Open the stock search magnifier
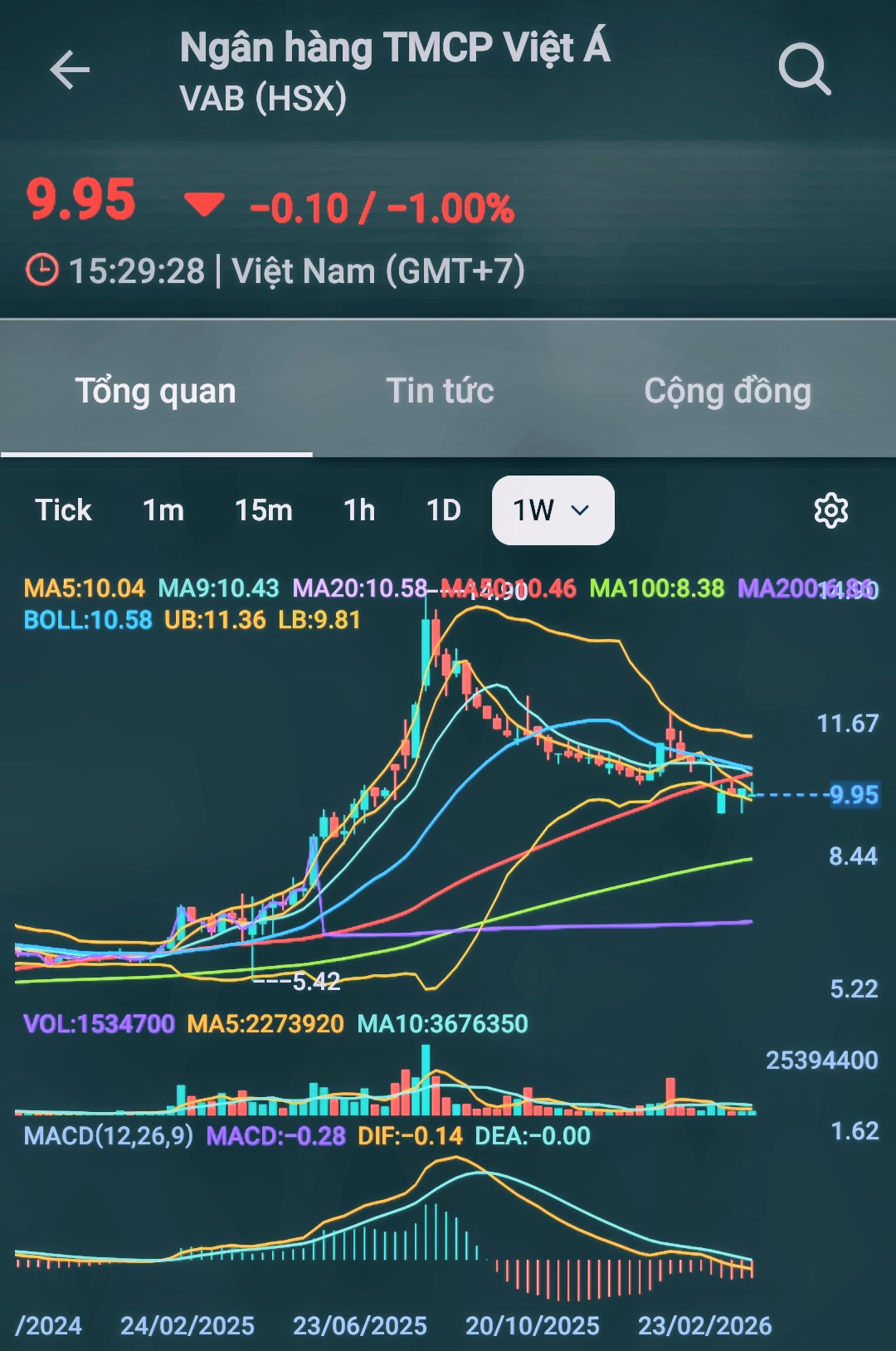Screen dimensions: 896x1351 pos(804,70)
